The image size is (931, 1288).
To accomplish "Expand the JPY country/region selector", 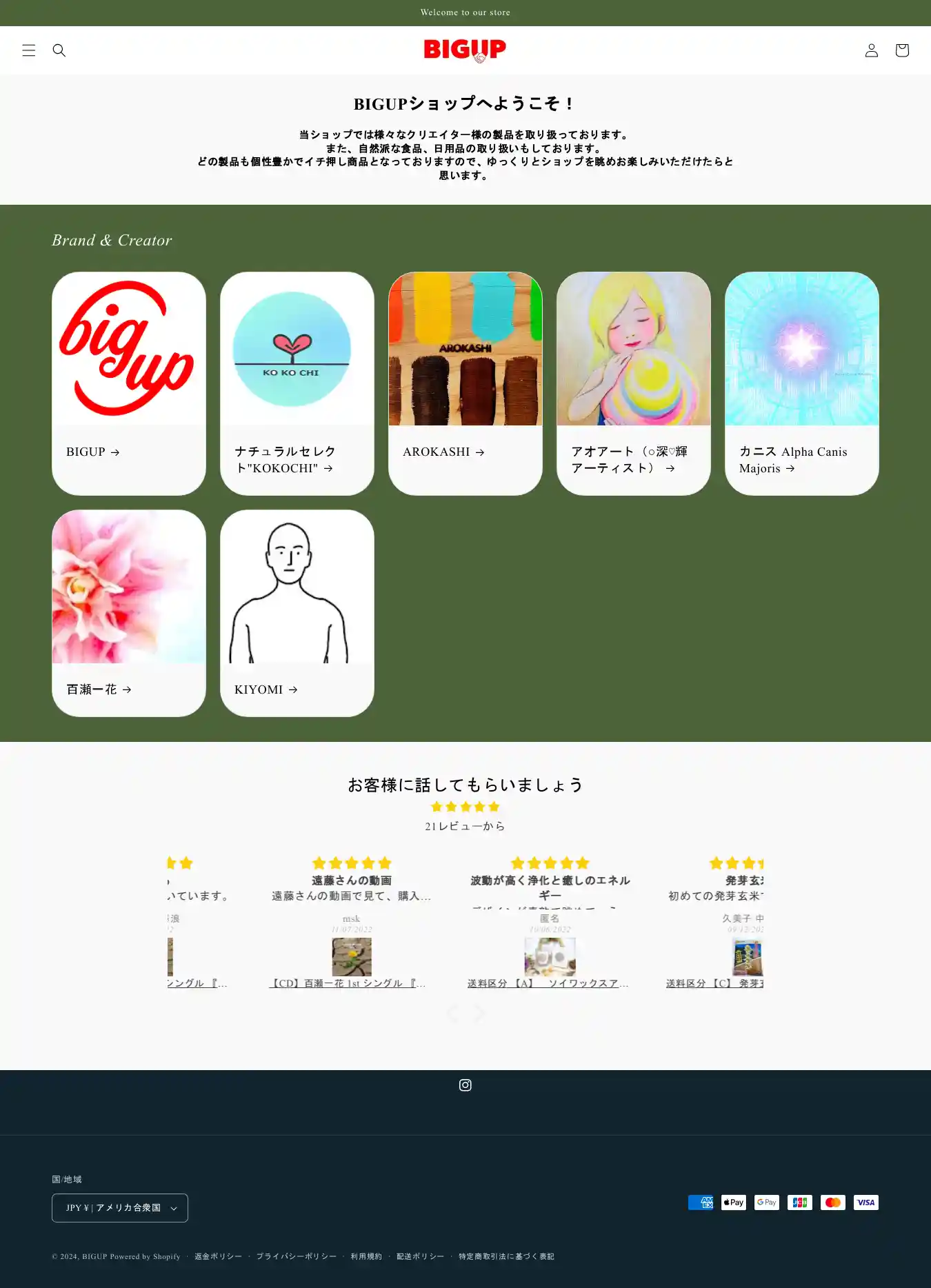I will click(x=120, y=1208).
